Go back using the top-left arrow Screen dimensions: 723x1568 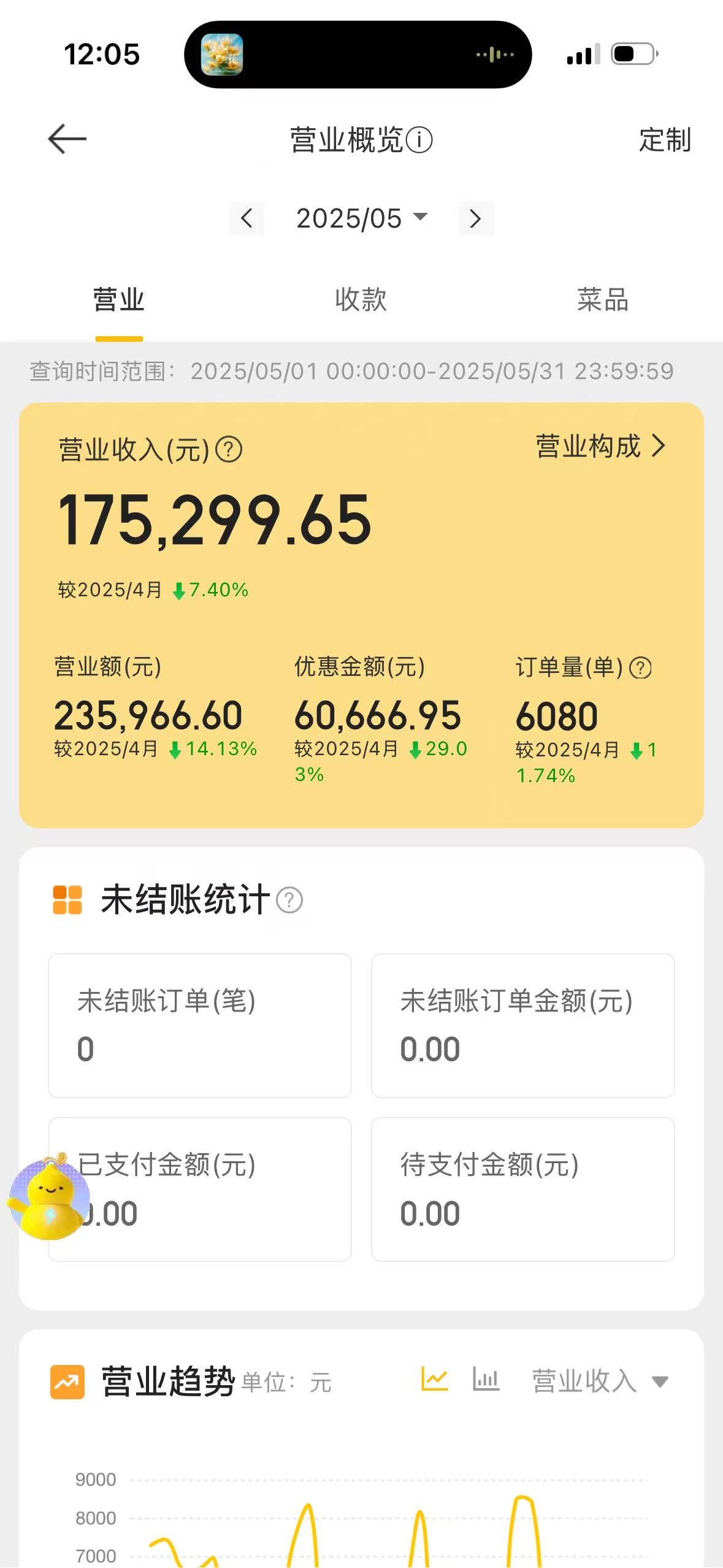(x=67, y=139)
